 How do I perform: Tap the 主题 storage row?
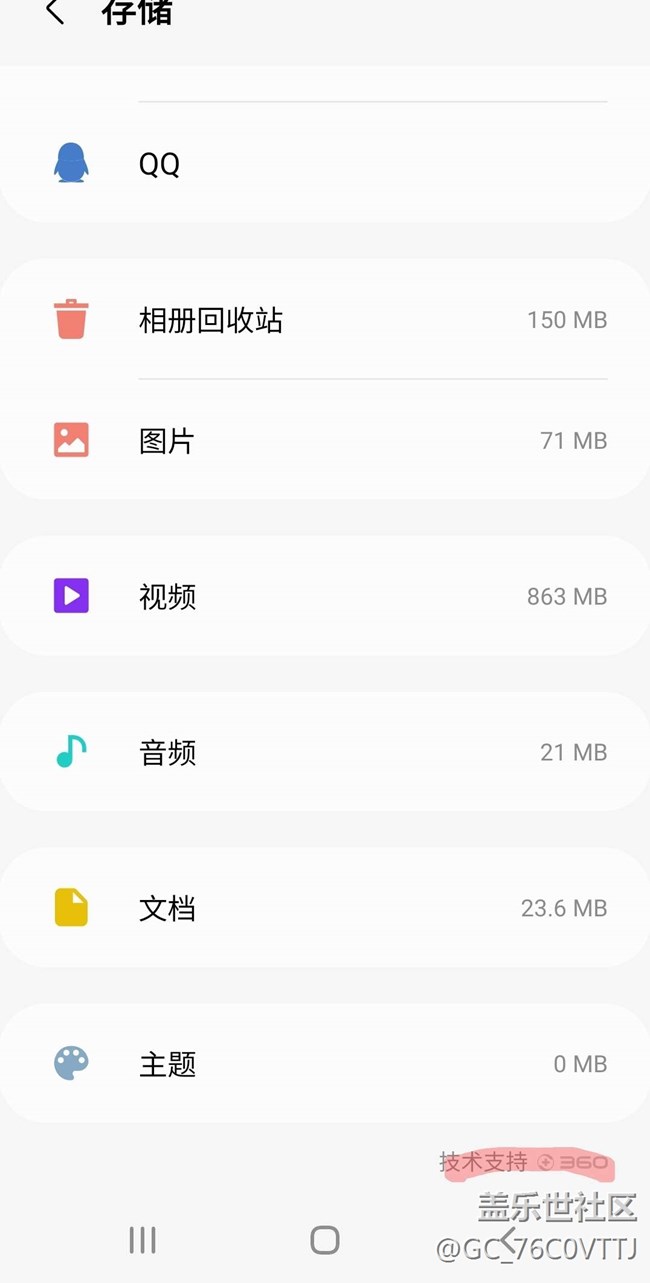[325, 1064]
